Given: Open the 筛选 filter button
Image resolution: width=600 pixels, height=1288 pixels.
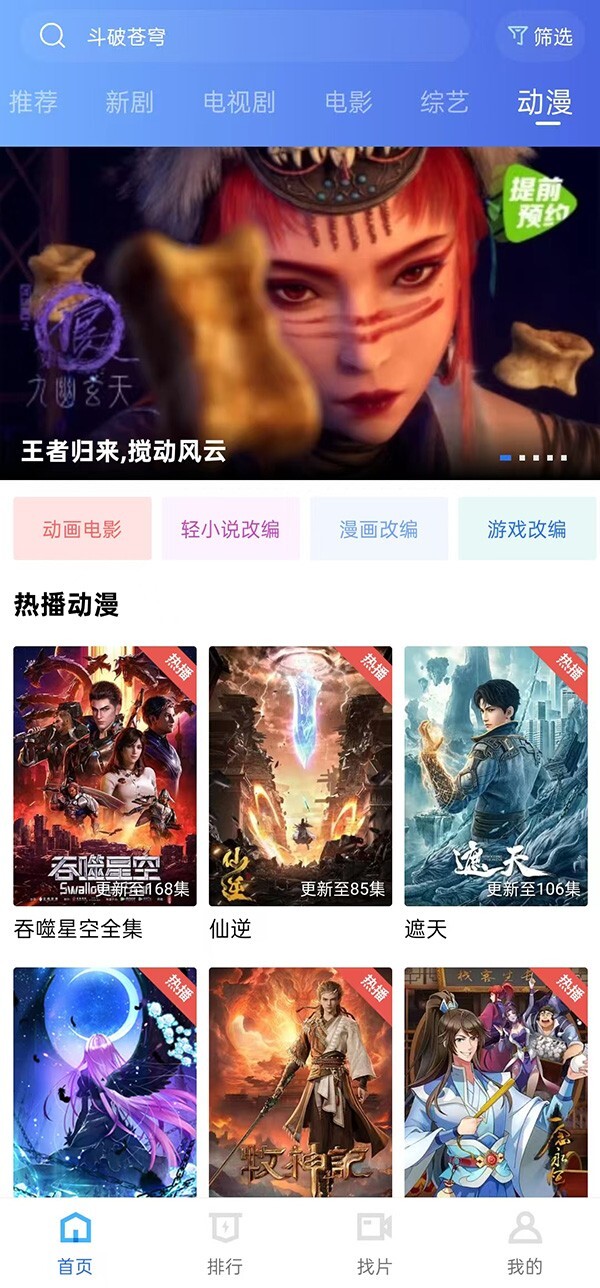Looking at the screenshot, I should [541, 37].
